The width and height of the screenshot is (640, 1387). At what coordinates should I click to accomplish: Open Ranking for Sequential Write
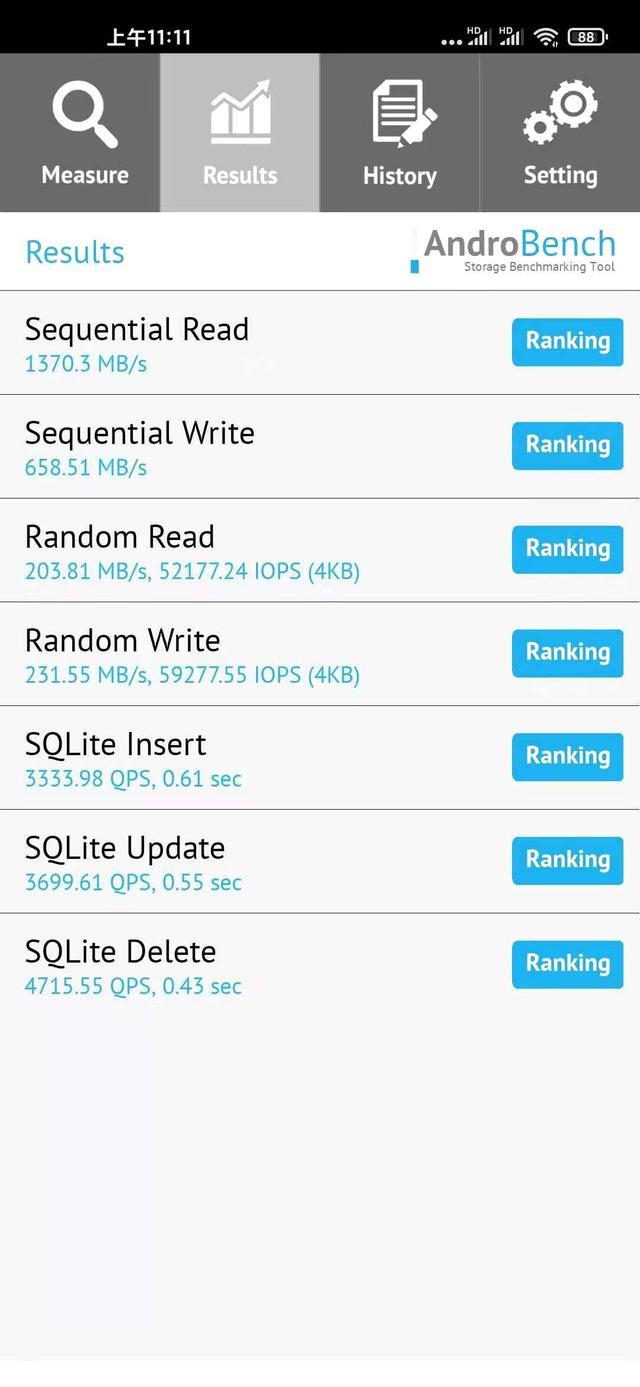tap(567, 446)
